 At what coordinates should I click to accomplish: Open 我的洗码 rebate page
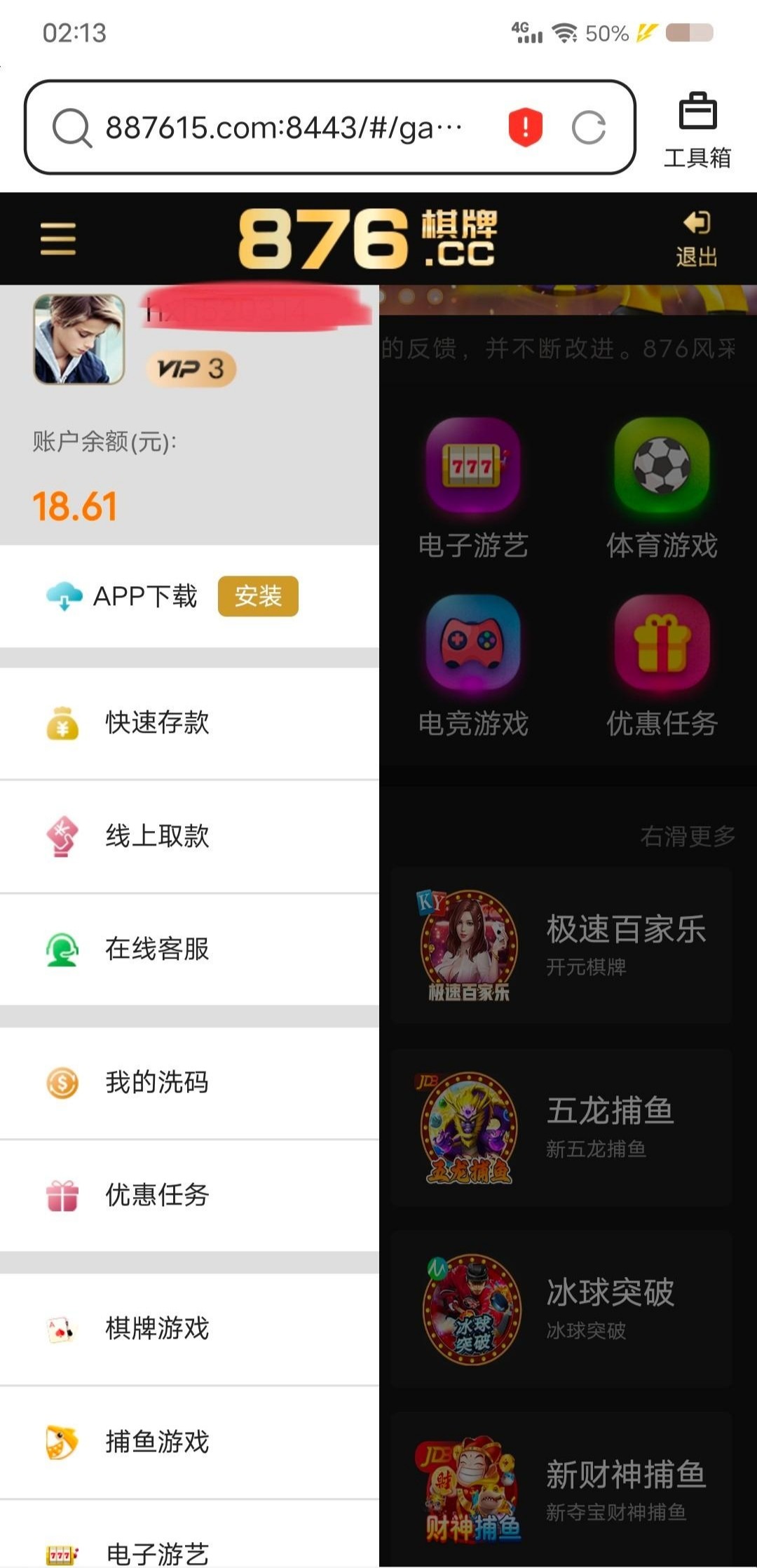coord(157,1083)
